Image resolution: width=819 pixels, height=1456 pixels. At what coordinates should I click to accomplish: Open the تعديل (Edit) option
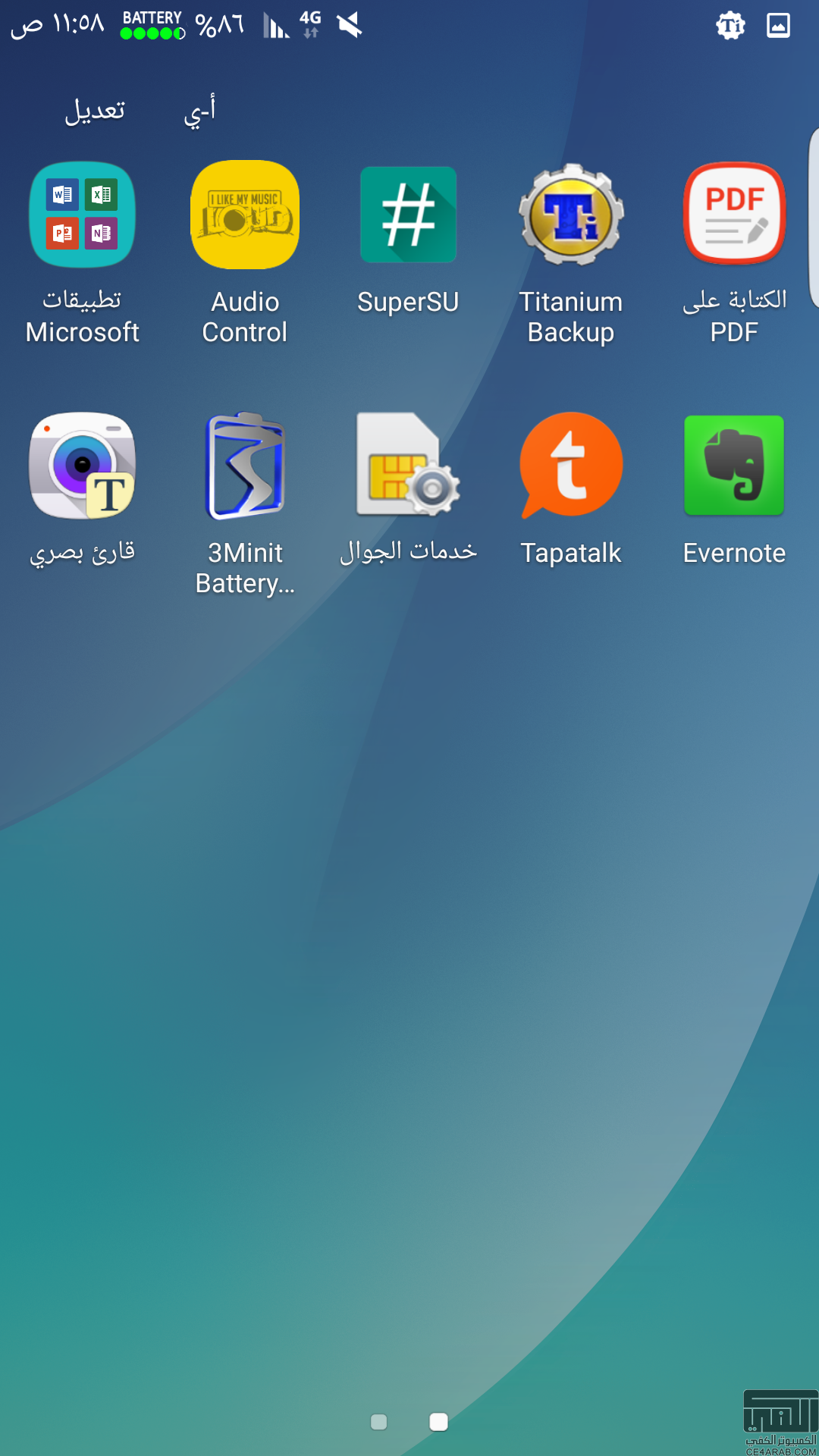[x=95, y=111]
